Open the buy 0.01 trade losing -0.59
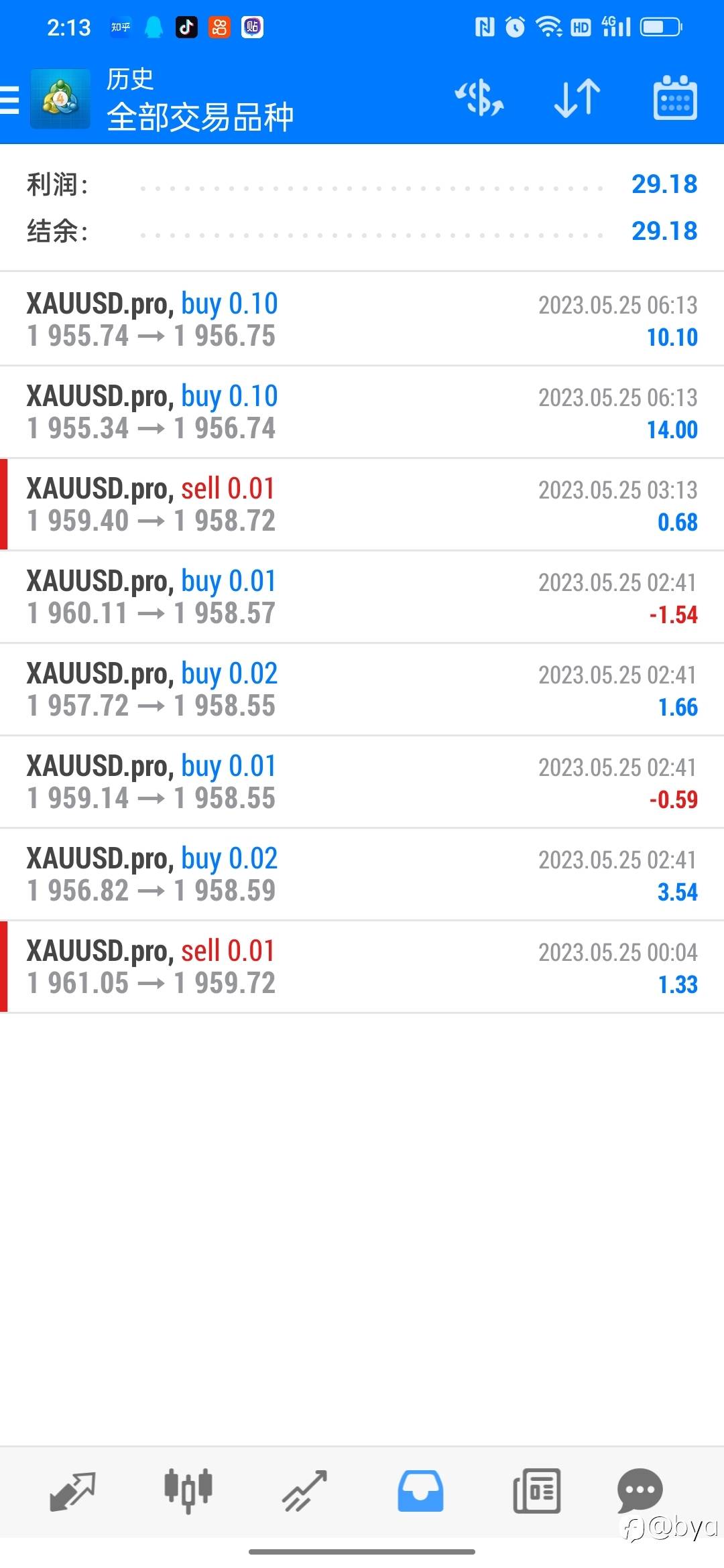Image resolution: width=724 pixels, height=1568 pixels. (362, 782)
